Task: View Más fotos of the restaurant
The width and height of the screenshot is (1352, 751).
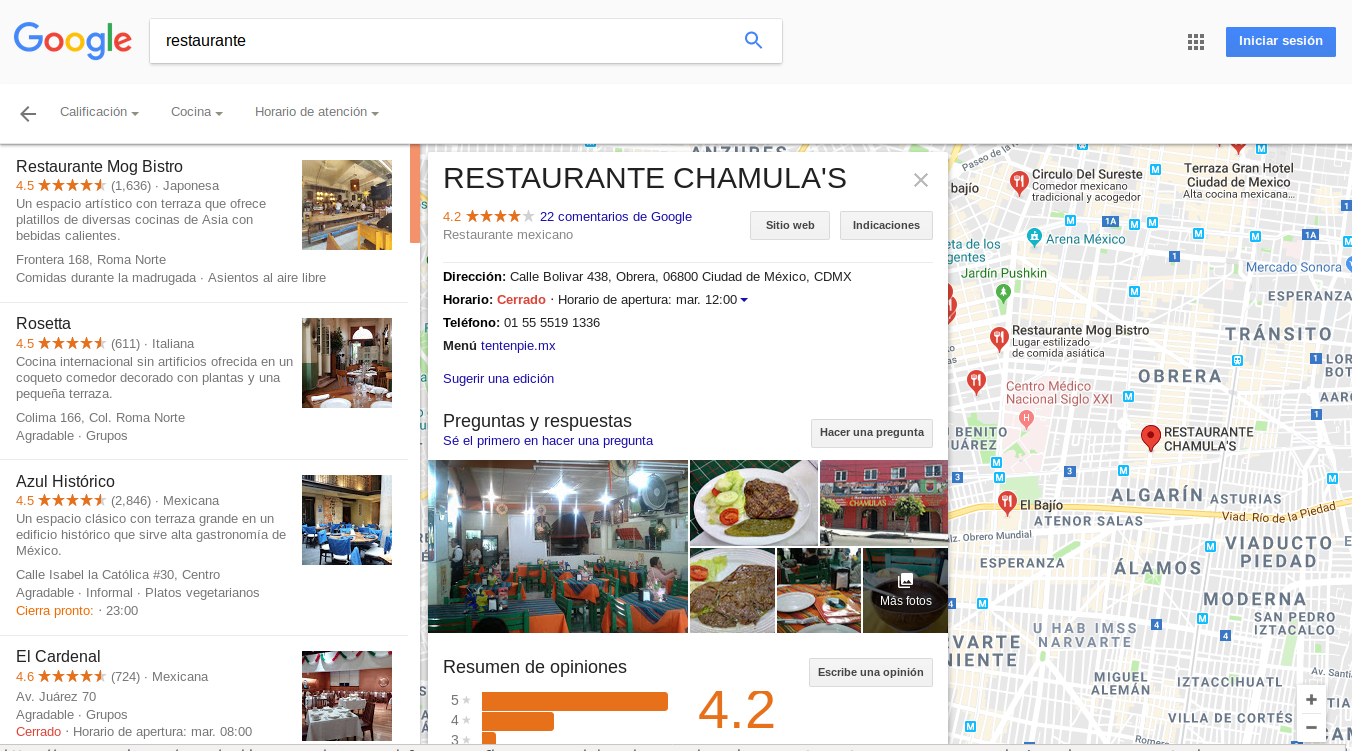Action: (x=905, y=591)
